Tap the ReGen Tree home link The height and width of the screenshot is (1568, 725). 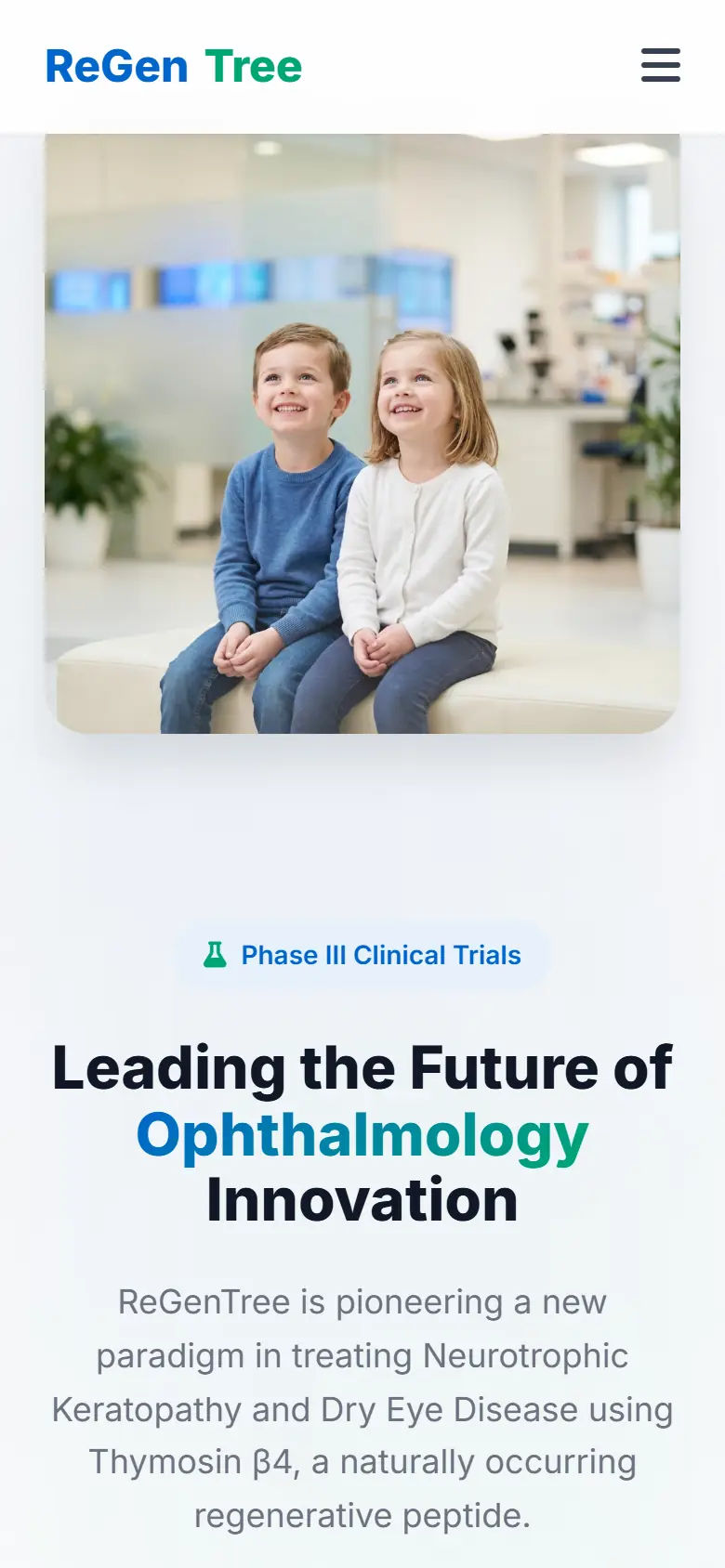pyautogui.click(x=174, y=66)
